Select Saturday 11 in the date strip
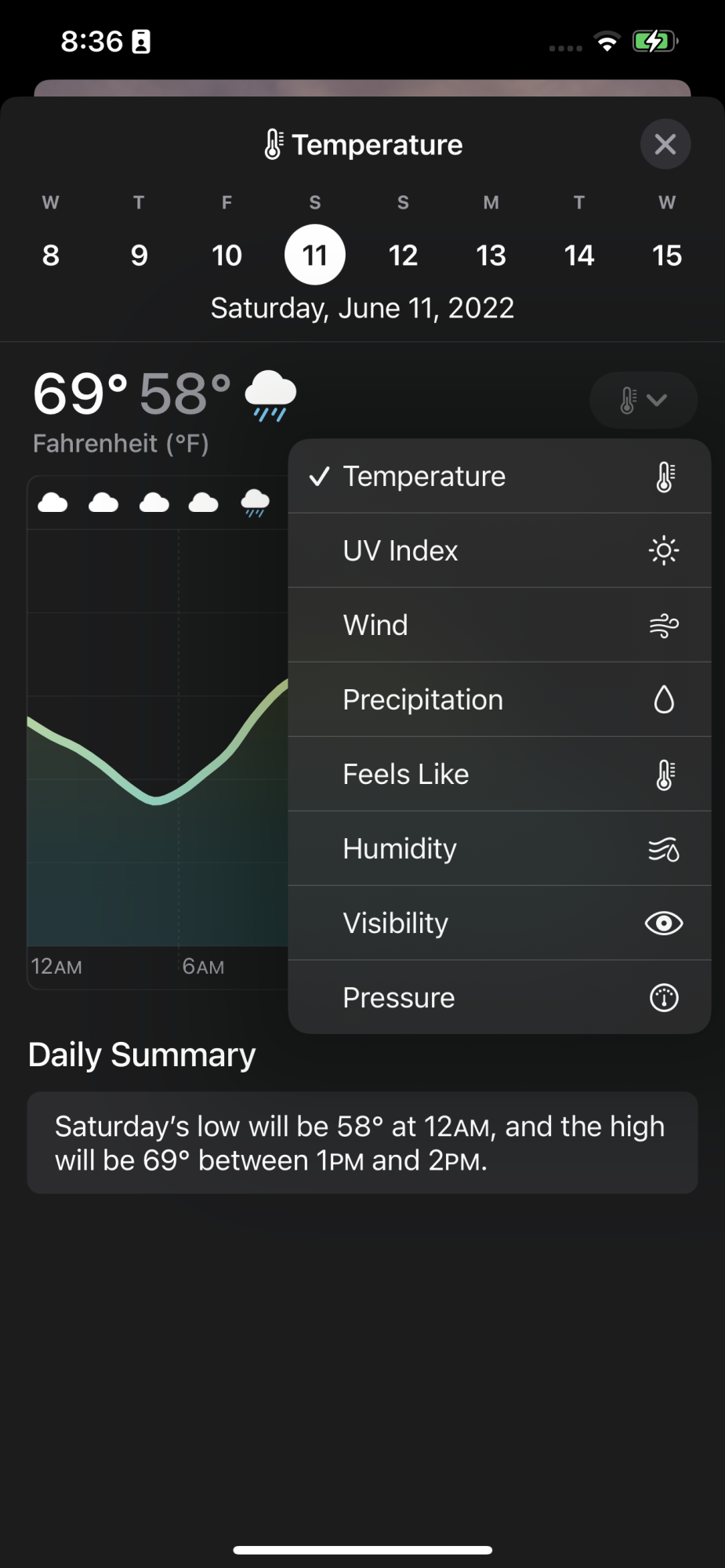Screen dimensions: 725x1568 coord(315,255)
